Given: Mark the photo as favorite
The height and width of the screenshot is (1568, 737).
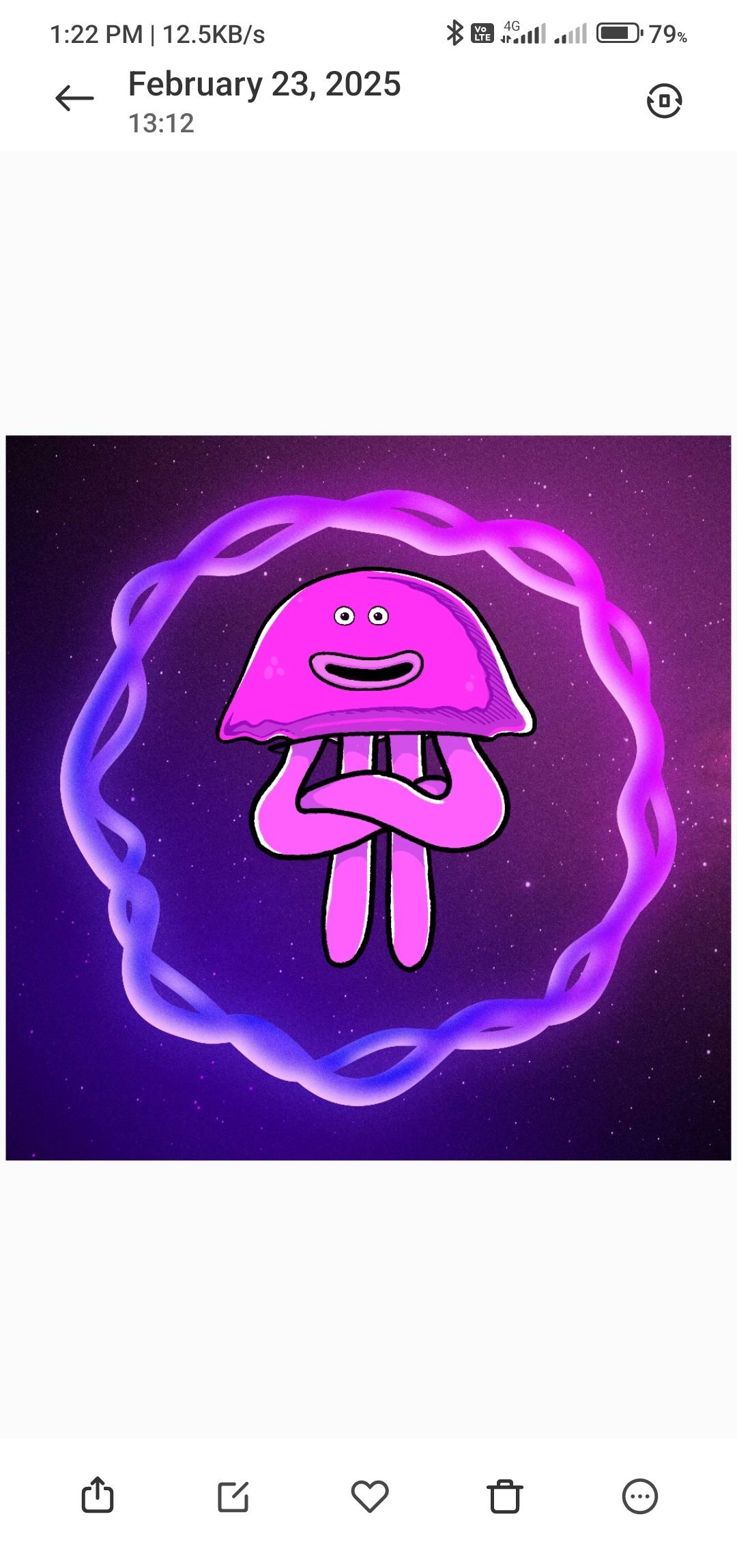Looking at the screenshot, I should point(369,1496).
